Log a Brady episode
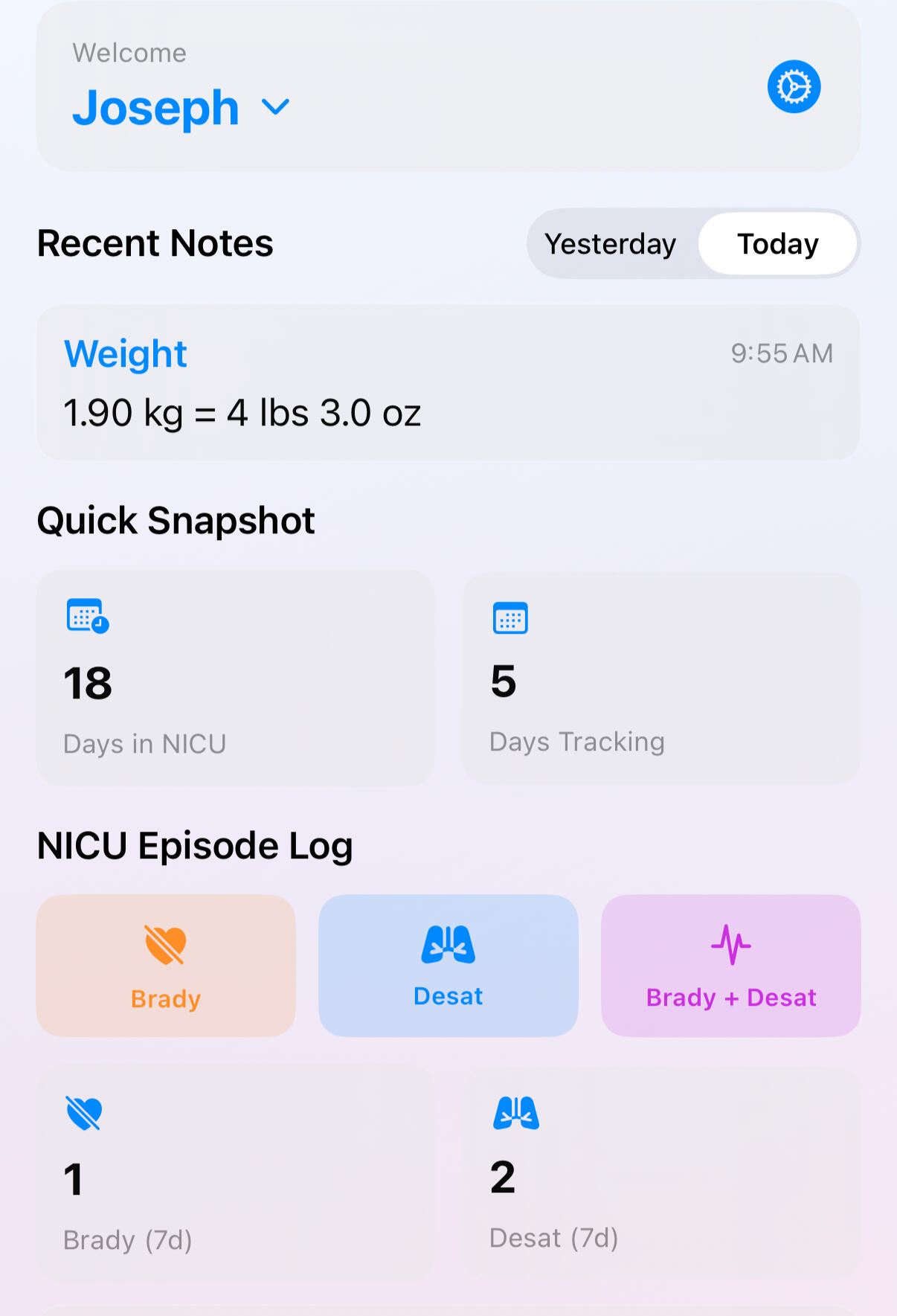The height and width of the screenshot is (1316, 897). (166, 966)
